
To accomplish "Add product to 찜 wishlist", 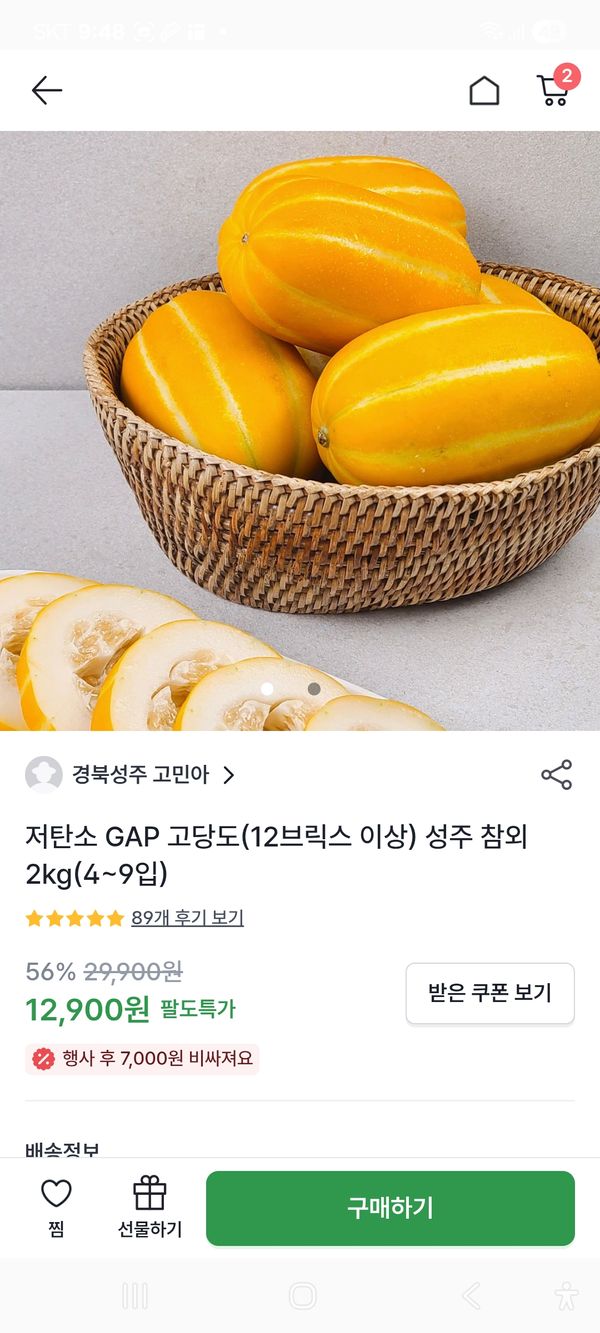I will click(x=56, y=1208).
